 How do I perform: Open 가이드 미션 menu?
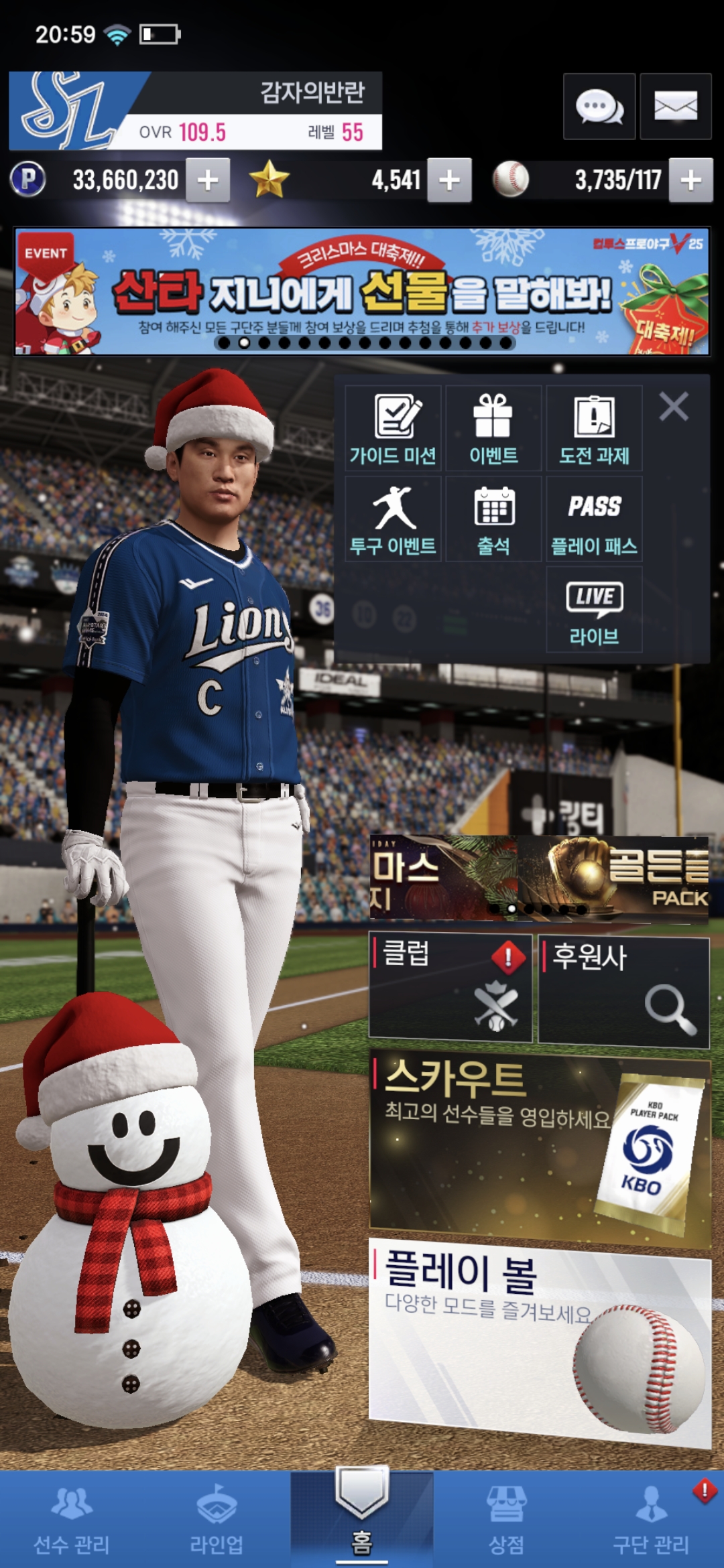393,429
